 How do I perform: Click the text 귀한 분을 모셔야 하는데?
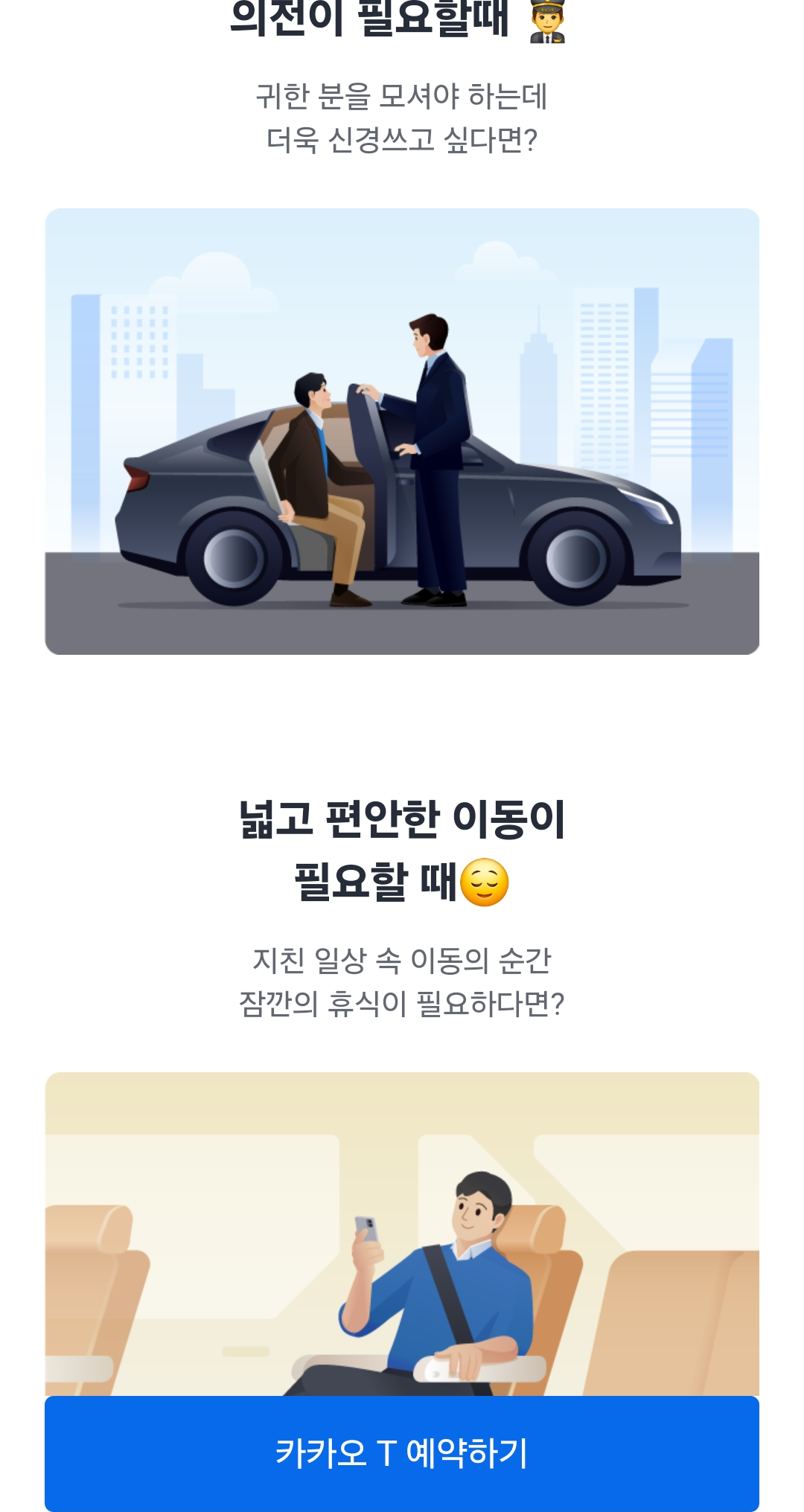[x=402, y=94]
